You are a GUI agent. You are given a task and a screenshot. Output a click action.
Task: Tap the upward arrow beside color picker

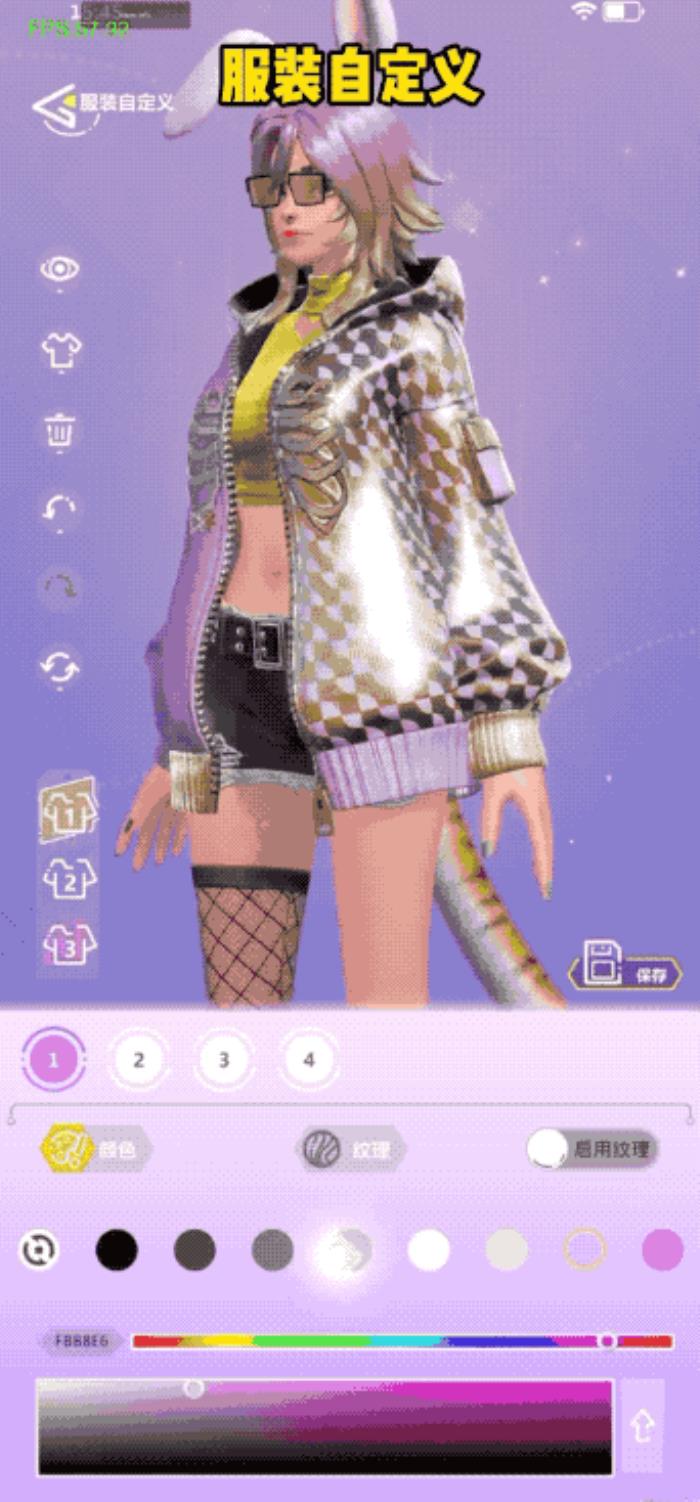point(642,1427)
